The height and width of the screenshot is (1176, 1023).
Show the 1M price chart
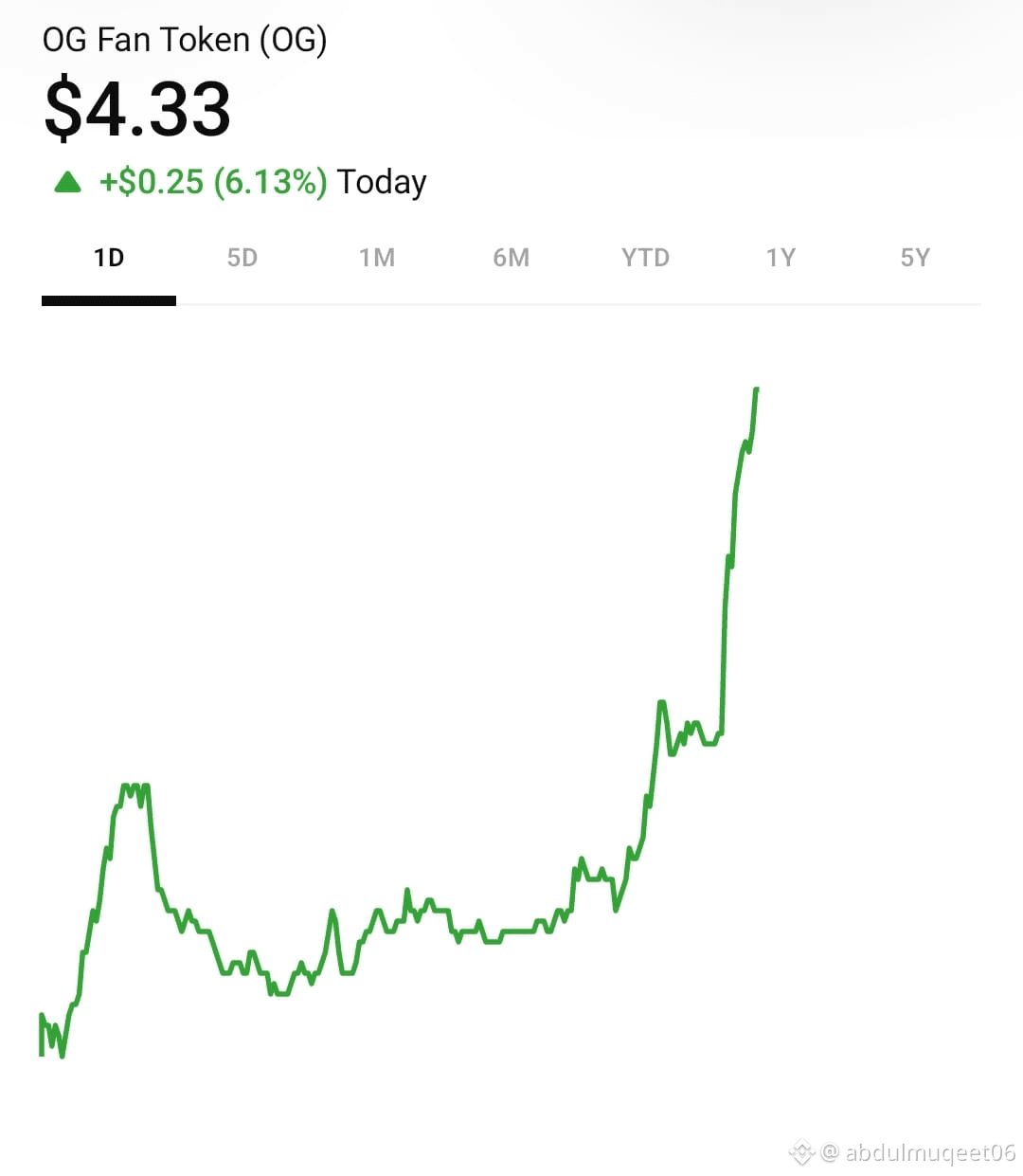pyautogui.click(x=377, y=258)
